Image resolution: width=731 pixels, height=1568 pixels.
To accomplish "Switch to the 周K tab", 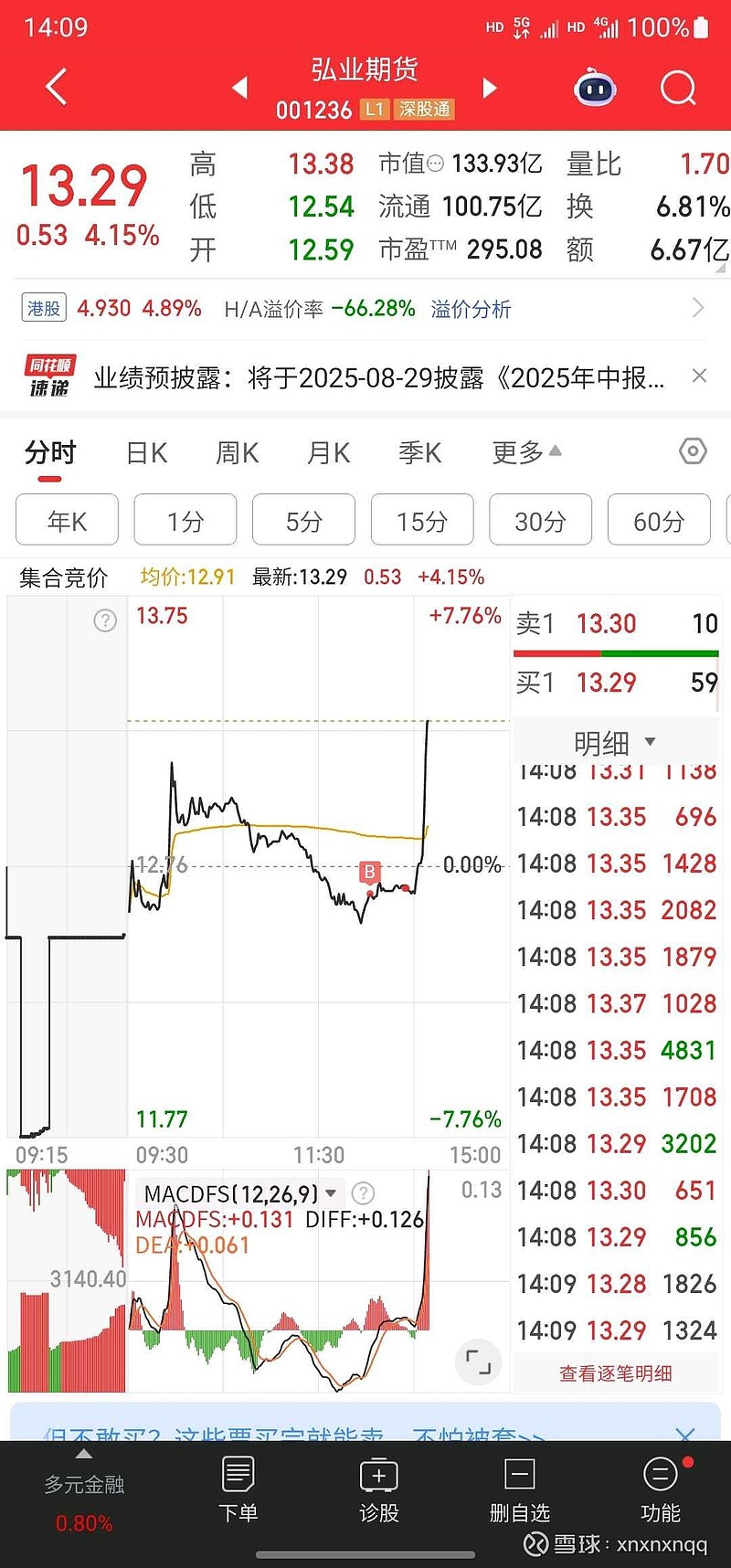I will pyautogui.click(x=238, y=452).
